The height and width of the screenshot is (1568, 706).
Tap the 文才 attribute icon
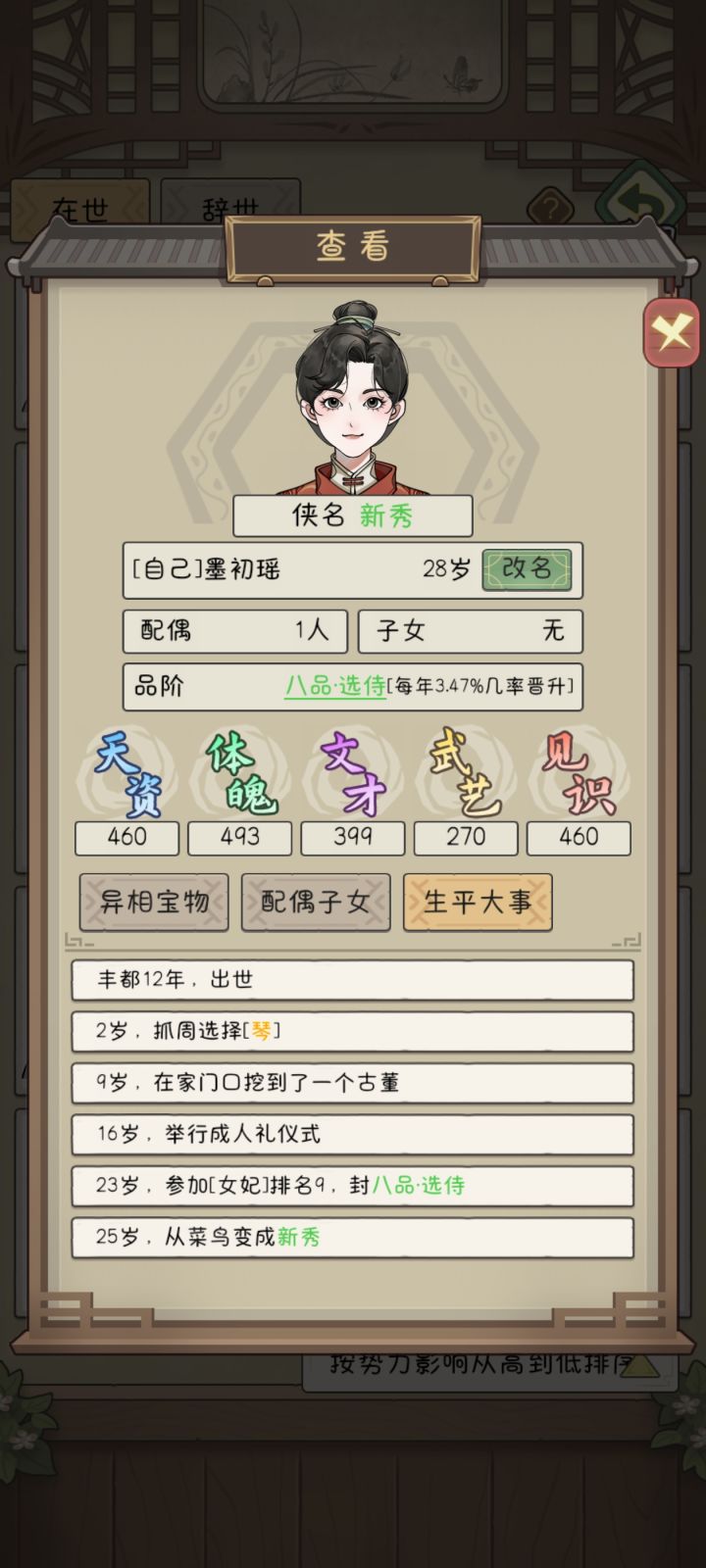point(352,774)
